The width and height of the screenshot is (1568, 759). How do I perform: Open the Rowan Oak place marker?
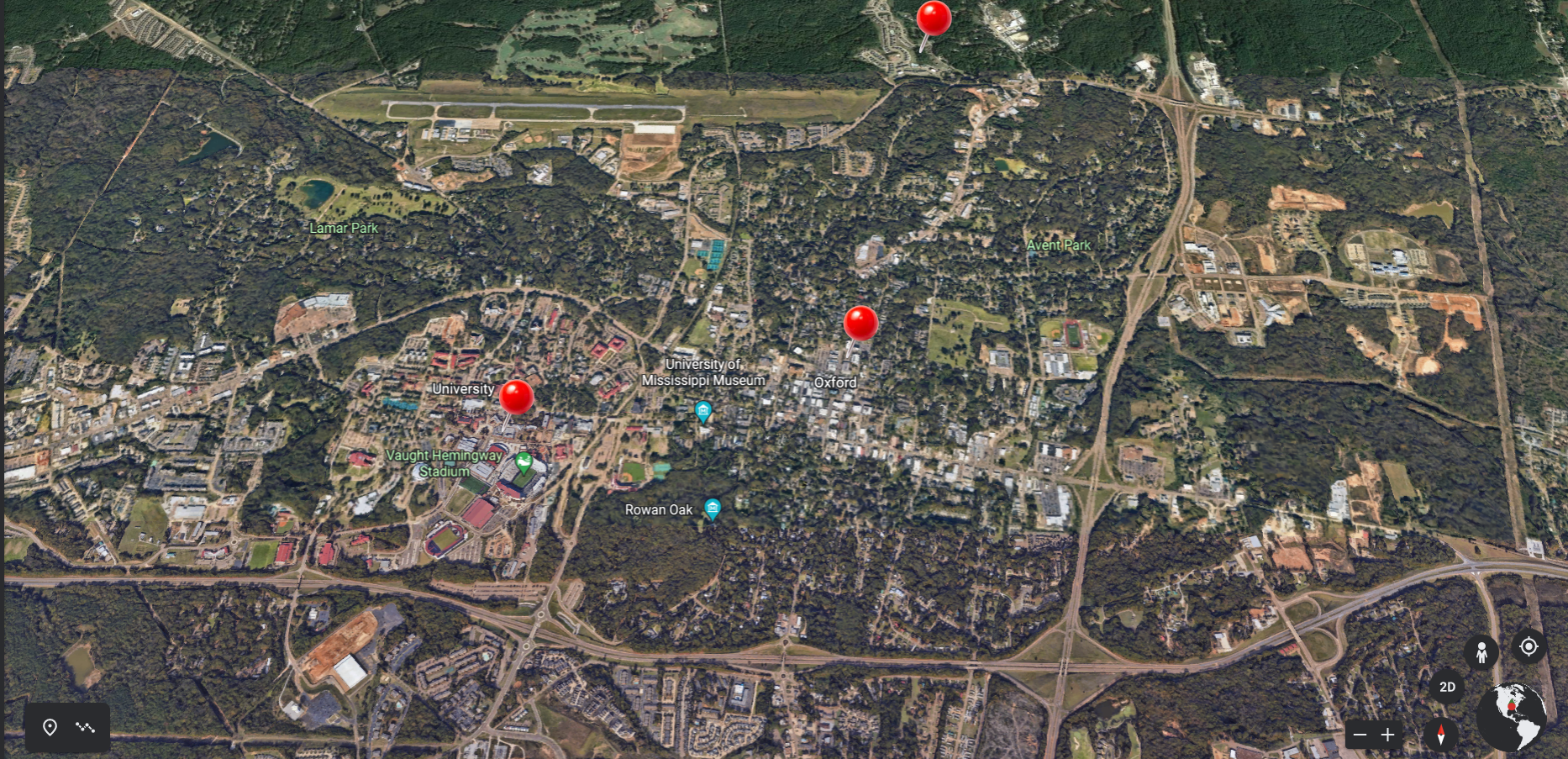713,508
